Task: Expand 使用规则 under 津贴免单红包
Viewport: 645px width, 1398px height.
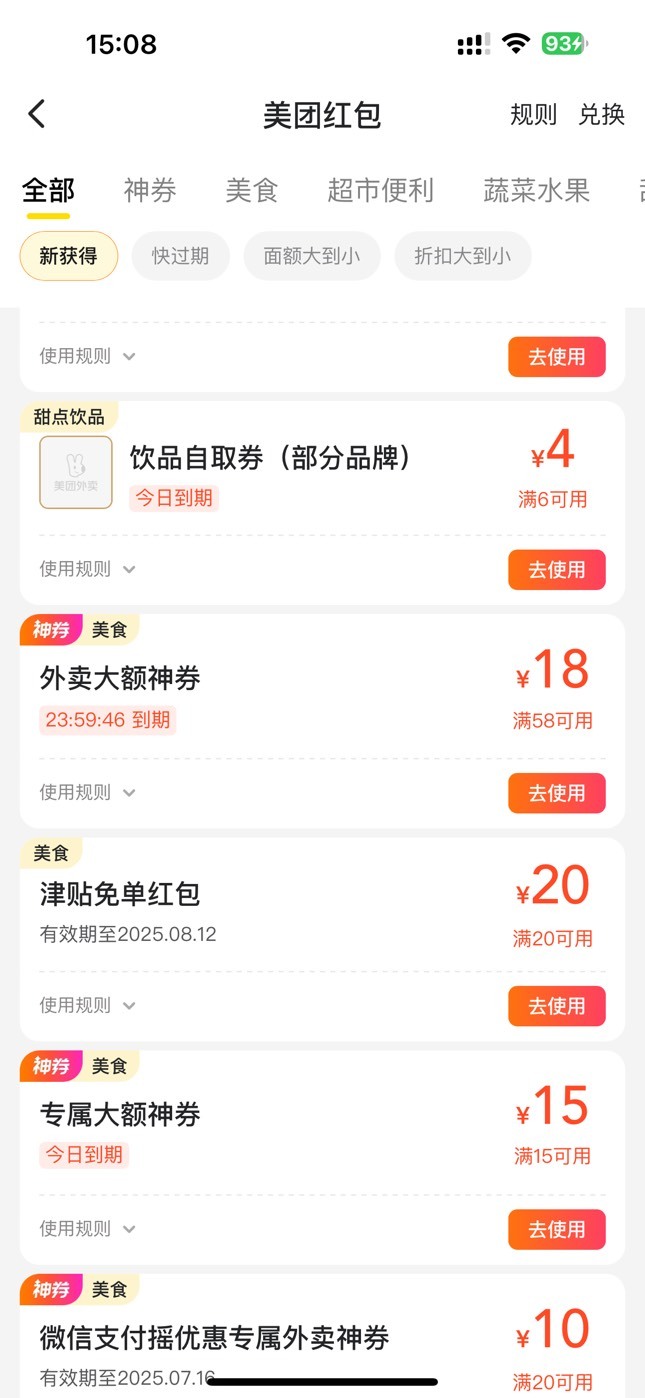Action: 87,1005
